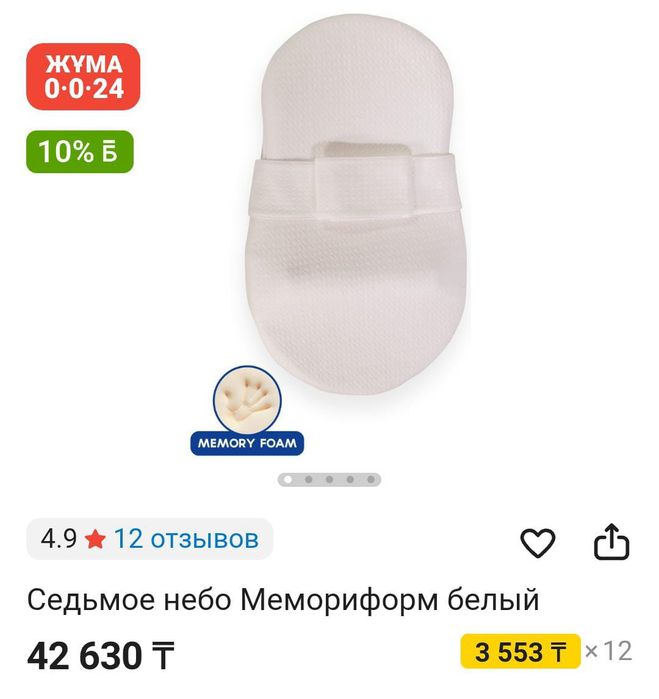
Task: Open the 3 553 ₸ installment badge
Action: coord(520,653)
